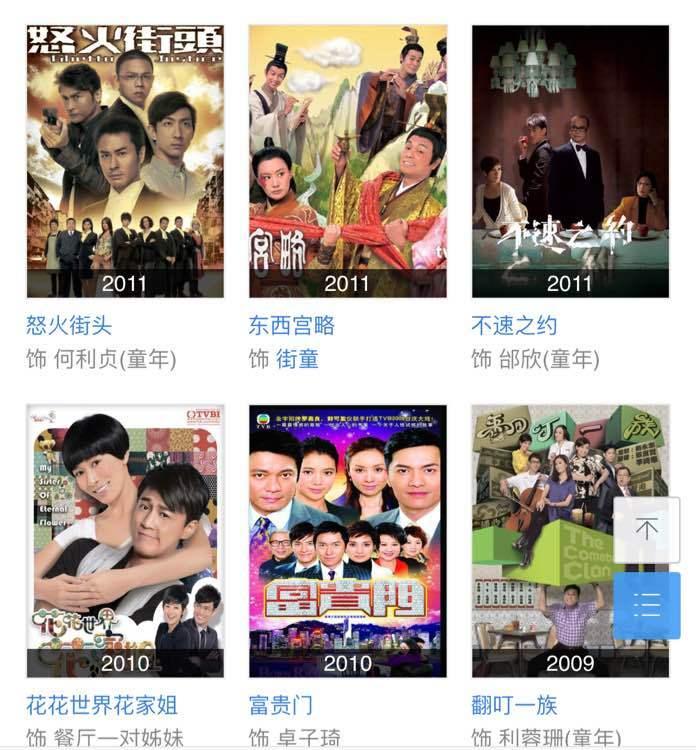Follow the 不速之约 title link
Image resolution: width=696 pixels, height=750 pixels.
514,325
